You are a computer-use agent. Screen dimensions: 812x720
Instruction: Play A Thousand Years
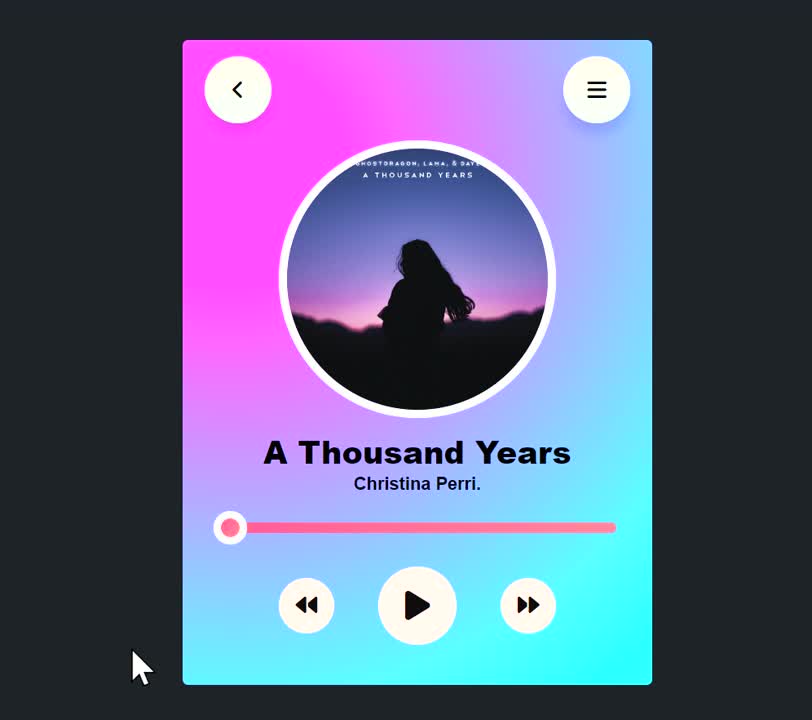[417, 605]
